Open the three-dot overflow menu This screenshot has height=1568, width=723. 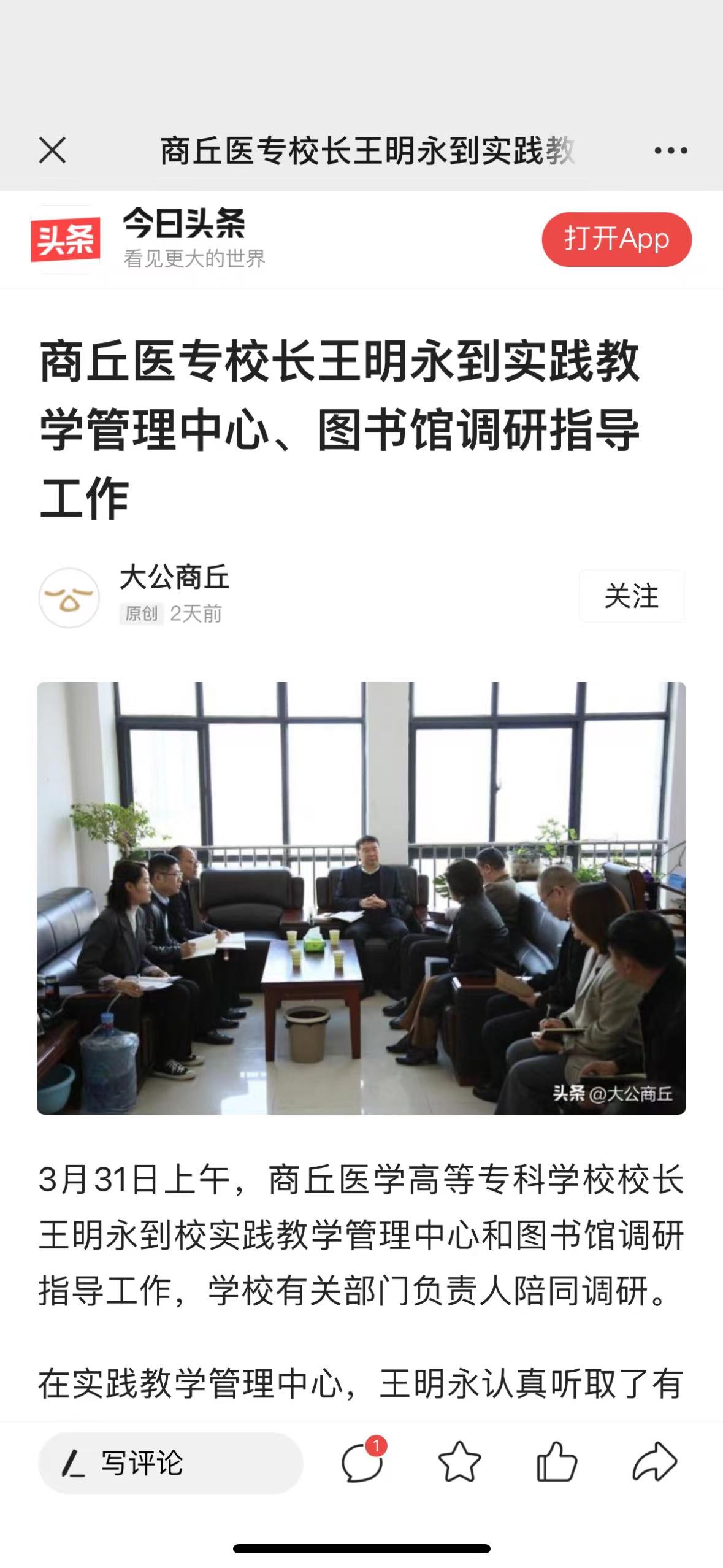670,150
